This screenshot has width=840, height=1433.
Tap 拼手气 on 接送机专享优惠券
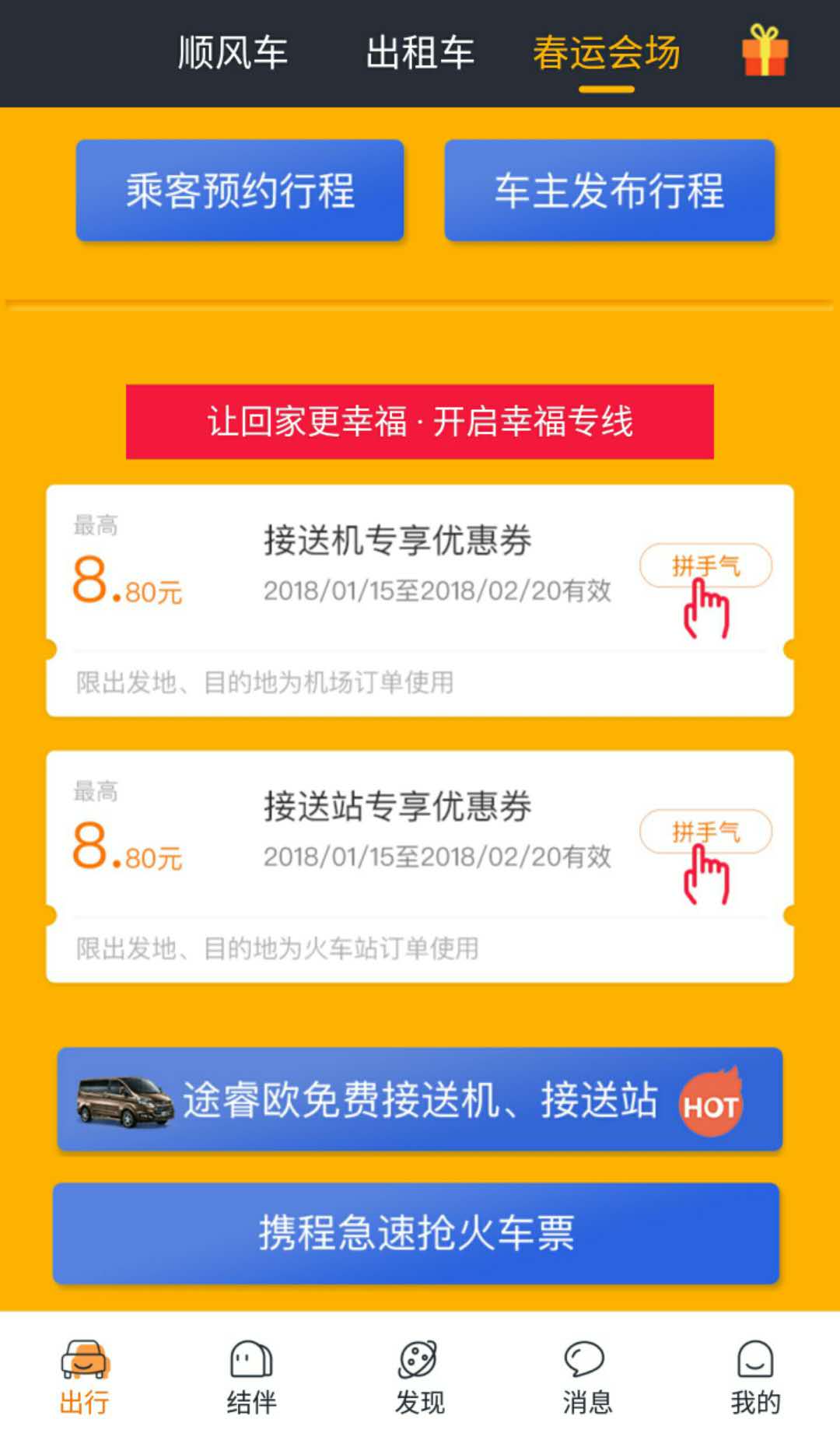tap(705, 566)
